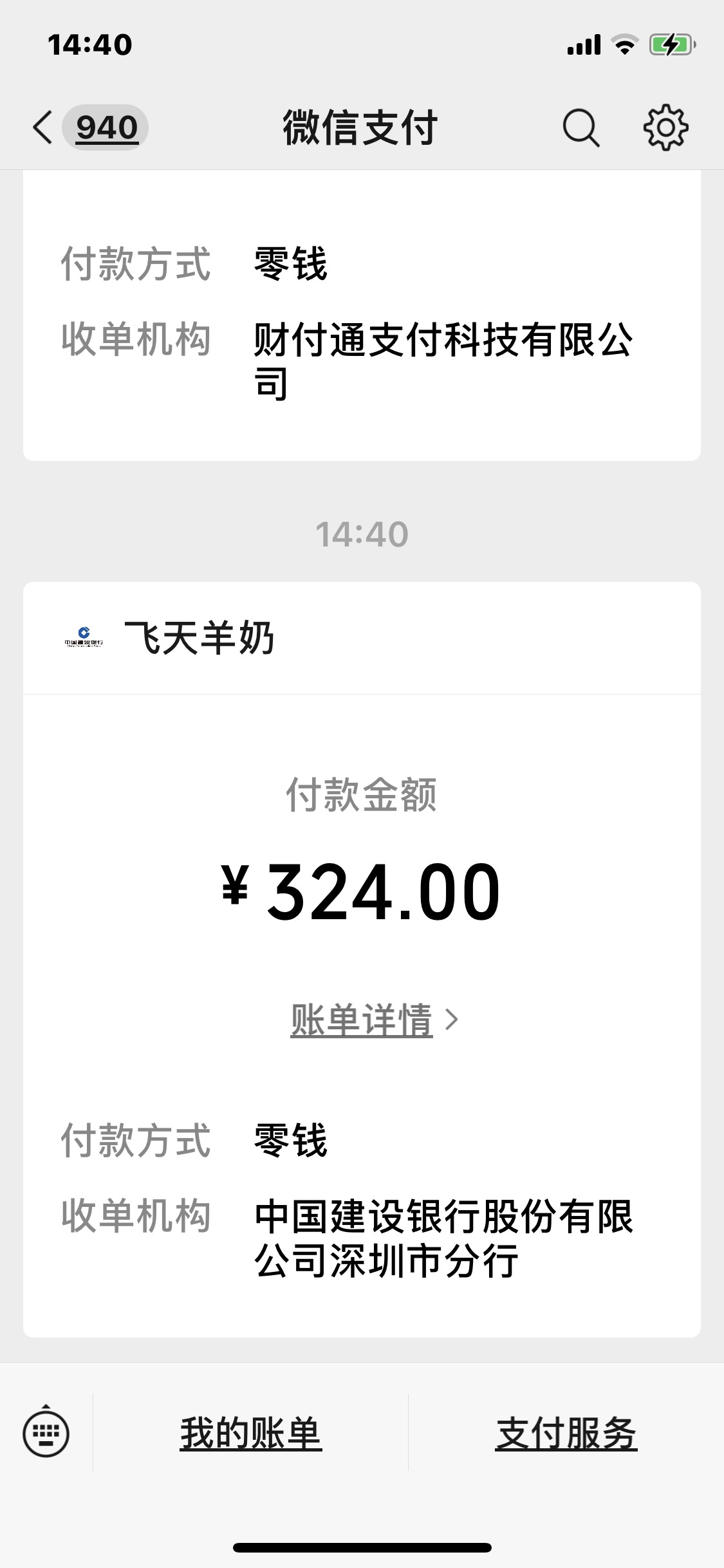Screen dimensions: 724x1568
Task: Switch to keyboard input mode
Action: tap(46, 1433)
